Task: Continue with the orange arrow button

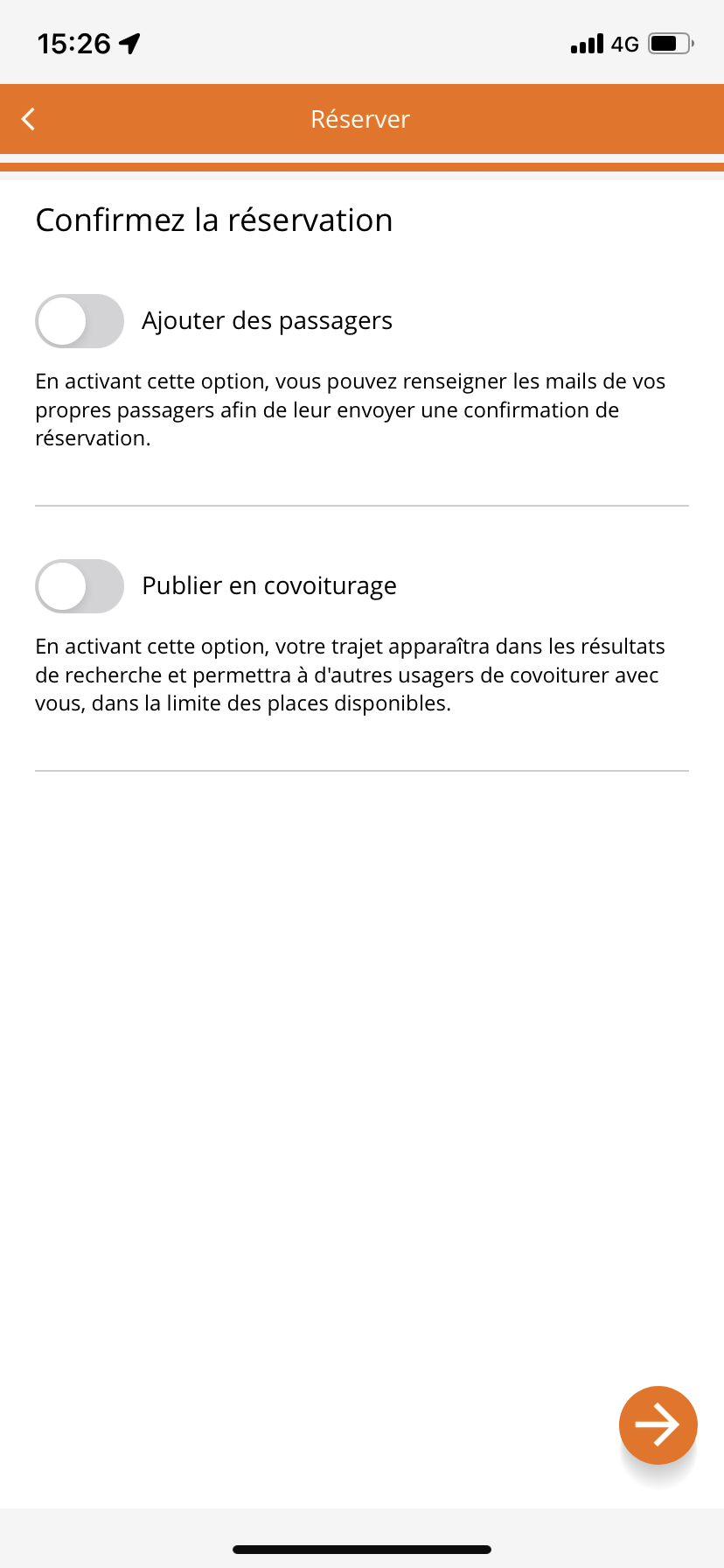Action: point(658,1425)
